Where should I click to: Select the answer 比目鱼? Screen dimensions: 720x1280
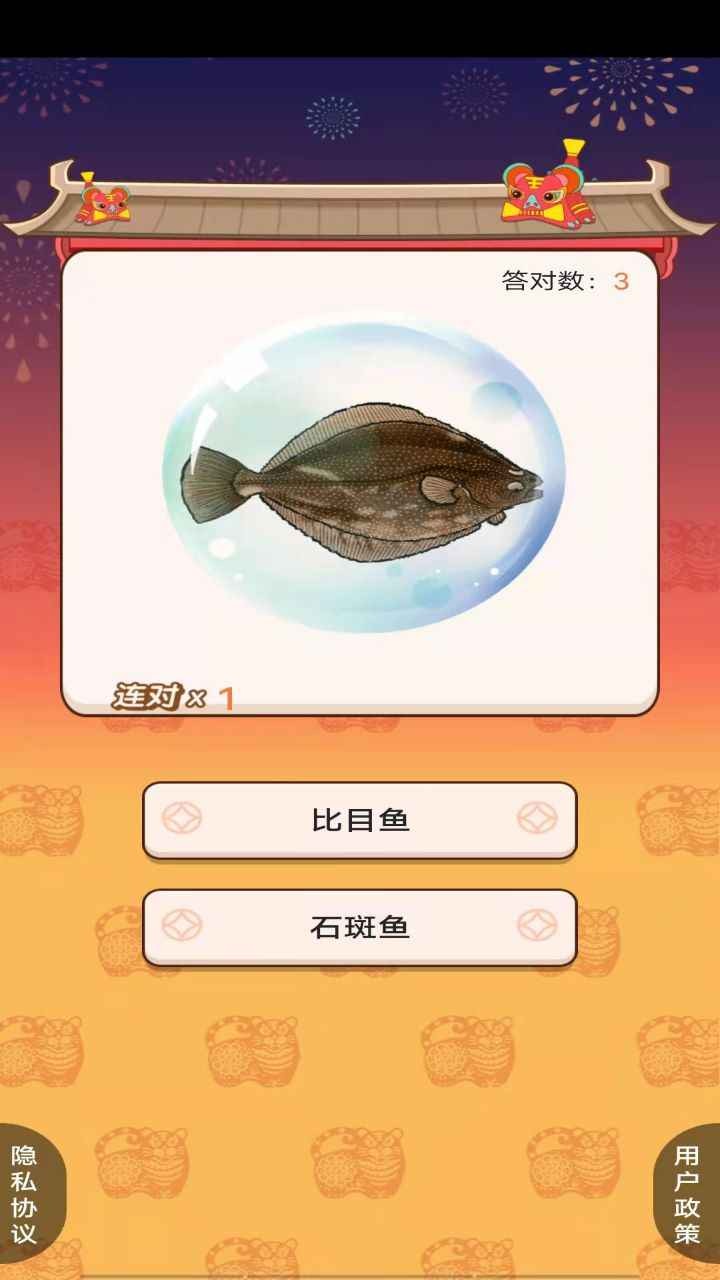(360, 820)
